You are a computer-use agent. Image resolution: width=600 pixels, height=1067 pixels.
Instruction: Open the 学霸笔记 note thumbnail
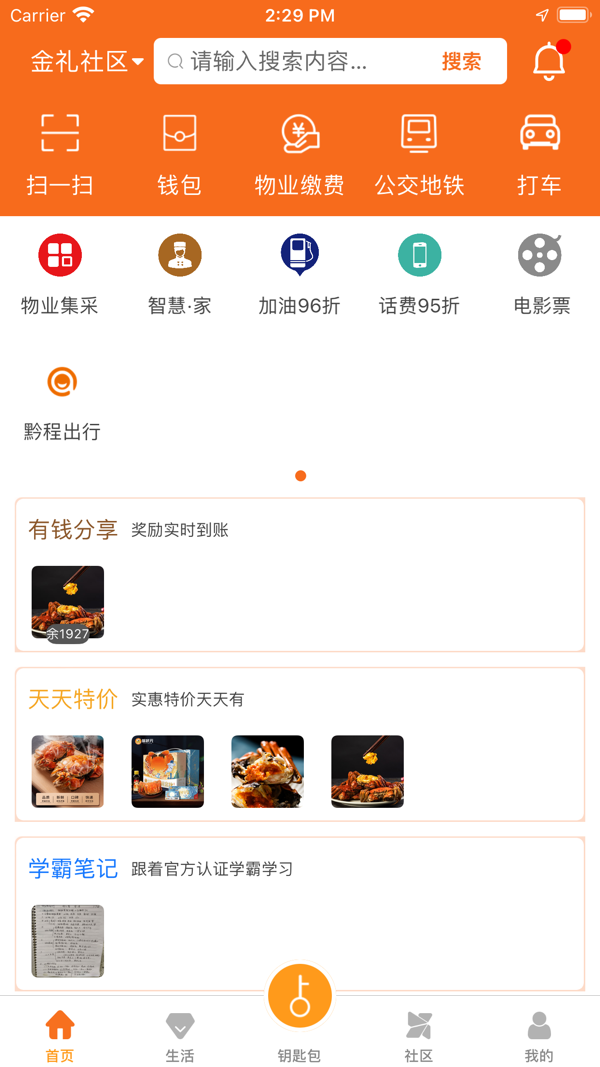click(x=68, y=941)
